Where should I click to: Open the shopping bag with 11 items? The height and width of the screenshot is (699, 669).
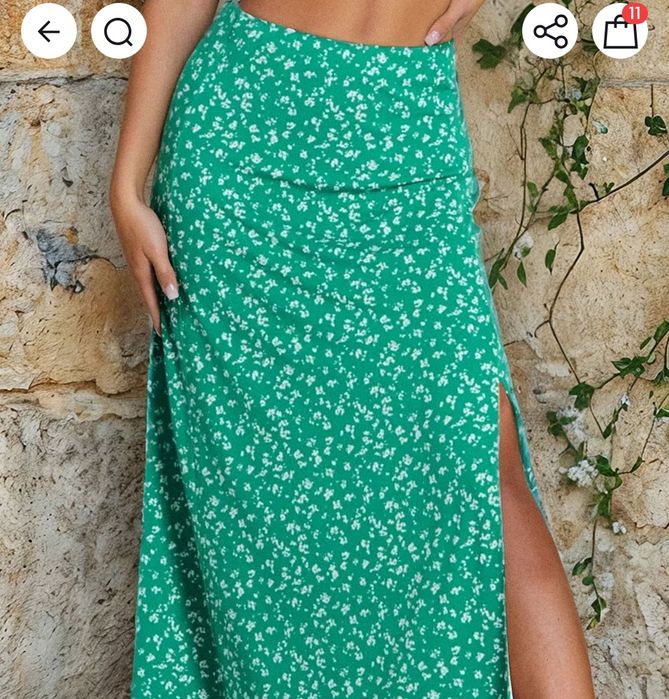click(620, 31)
